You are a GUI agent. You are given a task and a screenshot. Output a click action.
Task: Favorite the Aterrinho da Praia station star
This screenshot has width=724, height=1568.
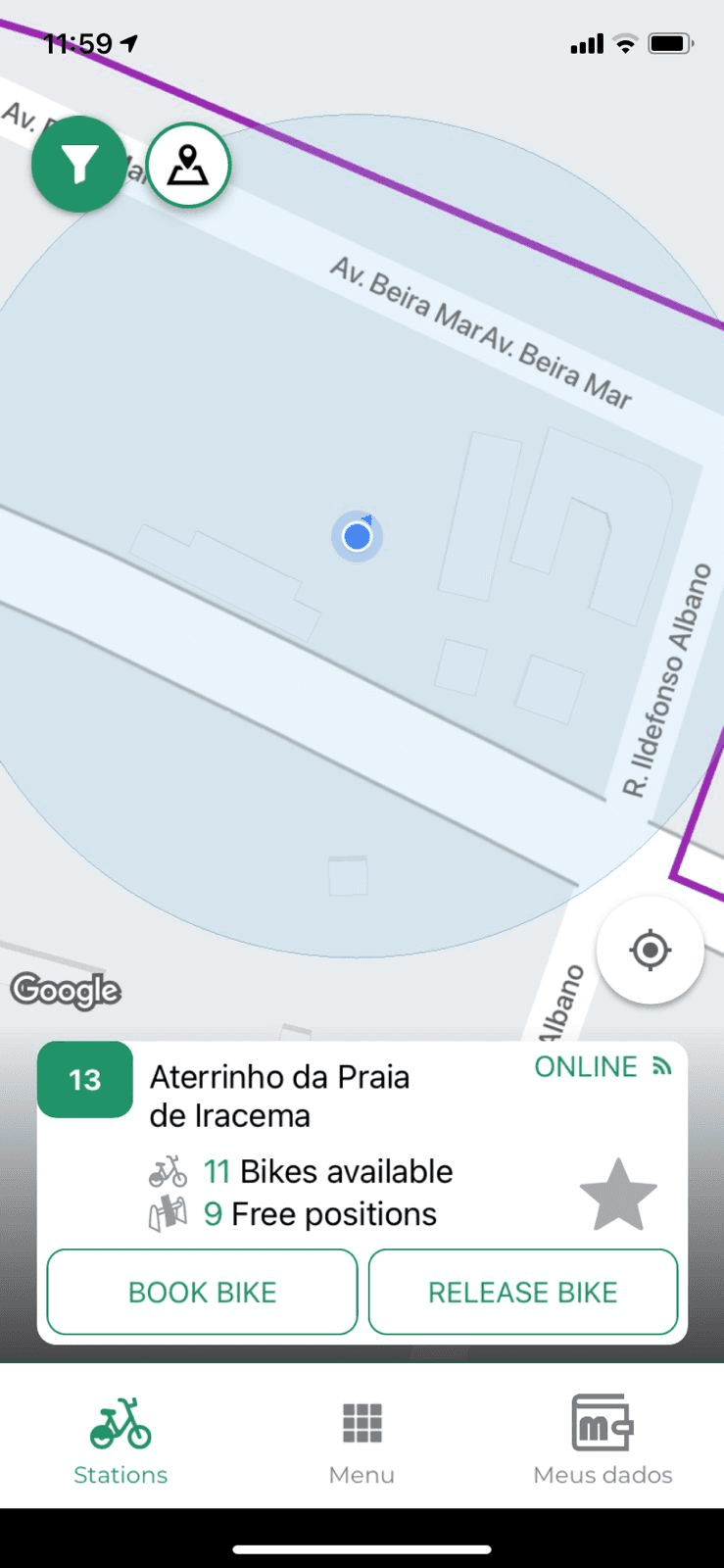(x=618, y=1195)
